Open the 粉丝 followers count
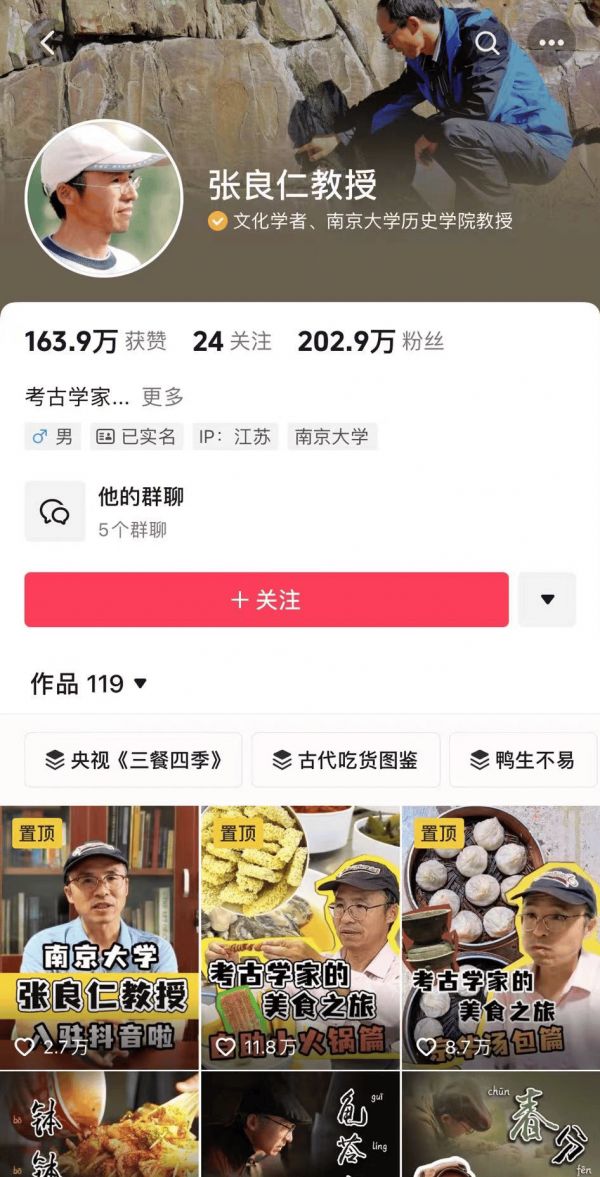600x1177 pixels. (370, 342)
